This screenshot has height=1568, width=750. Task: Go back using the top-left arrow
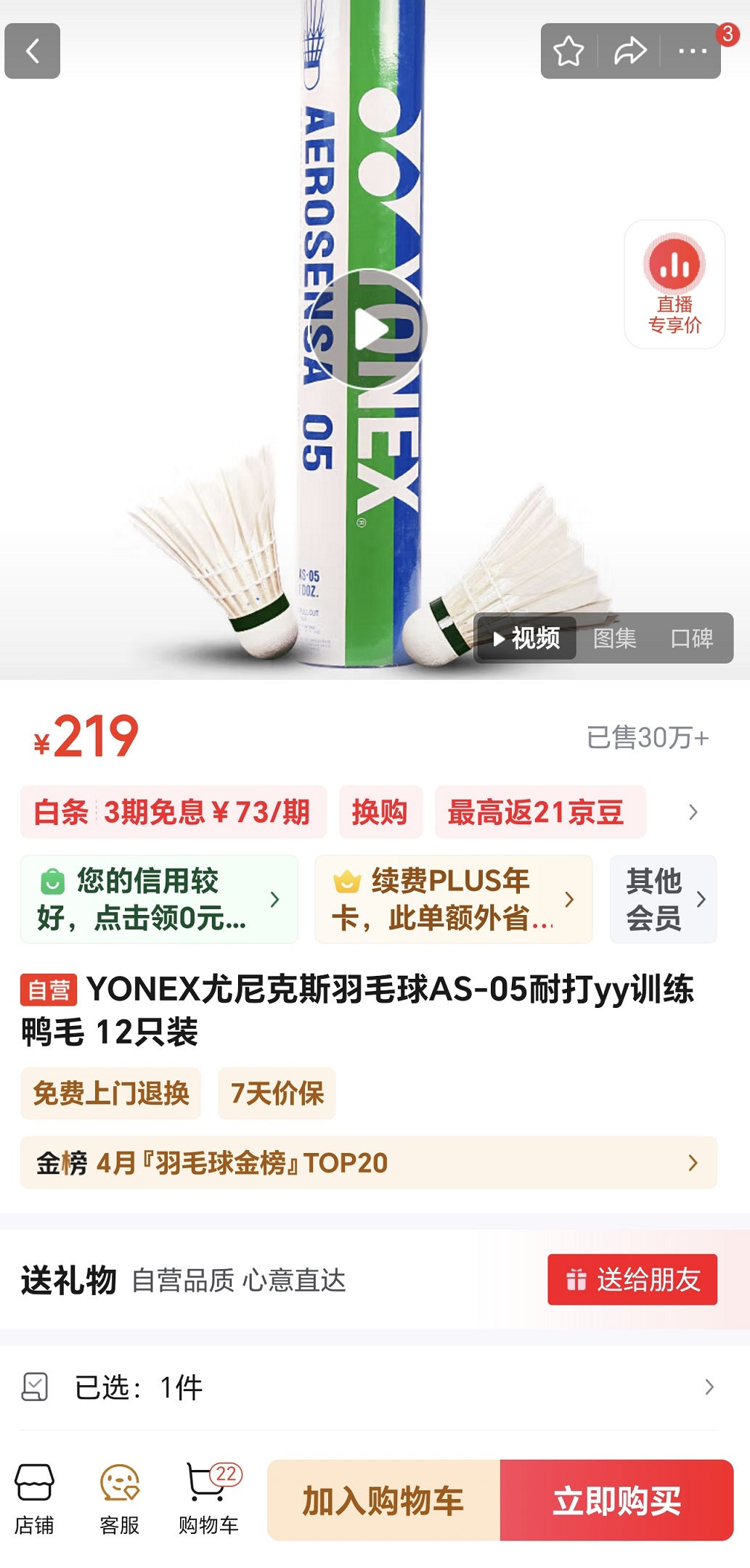pos(32,51)
